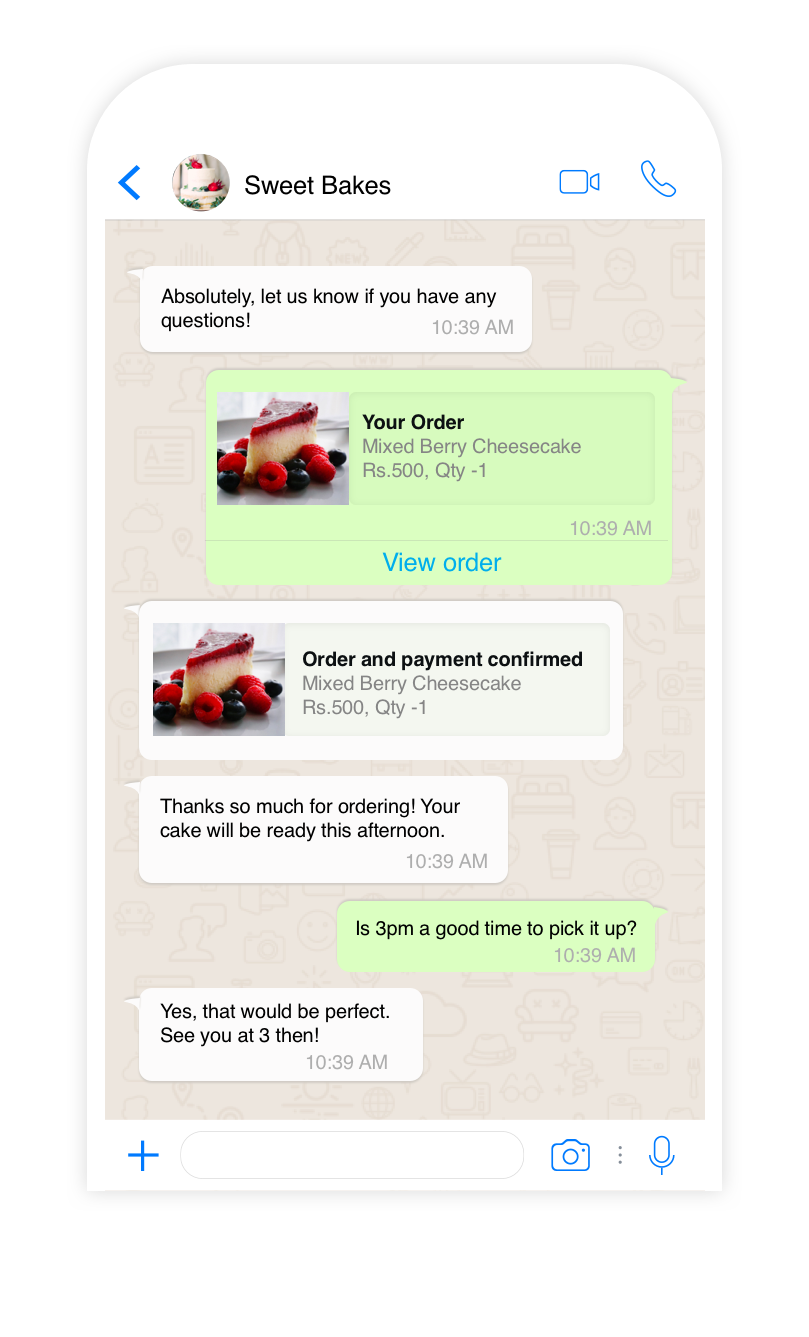The image size is (809, 1337).
Task: Open the attachment plus menu
Action: [x=143, y=1156]
